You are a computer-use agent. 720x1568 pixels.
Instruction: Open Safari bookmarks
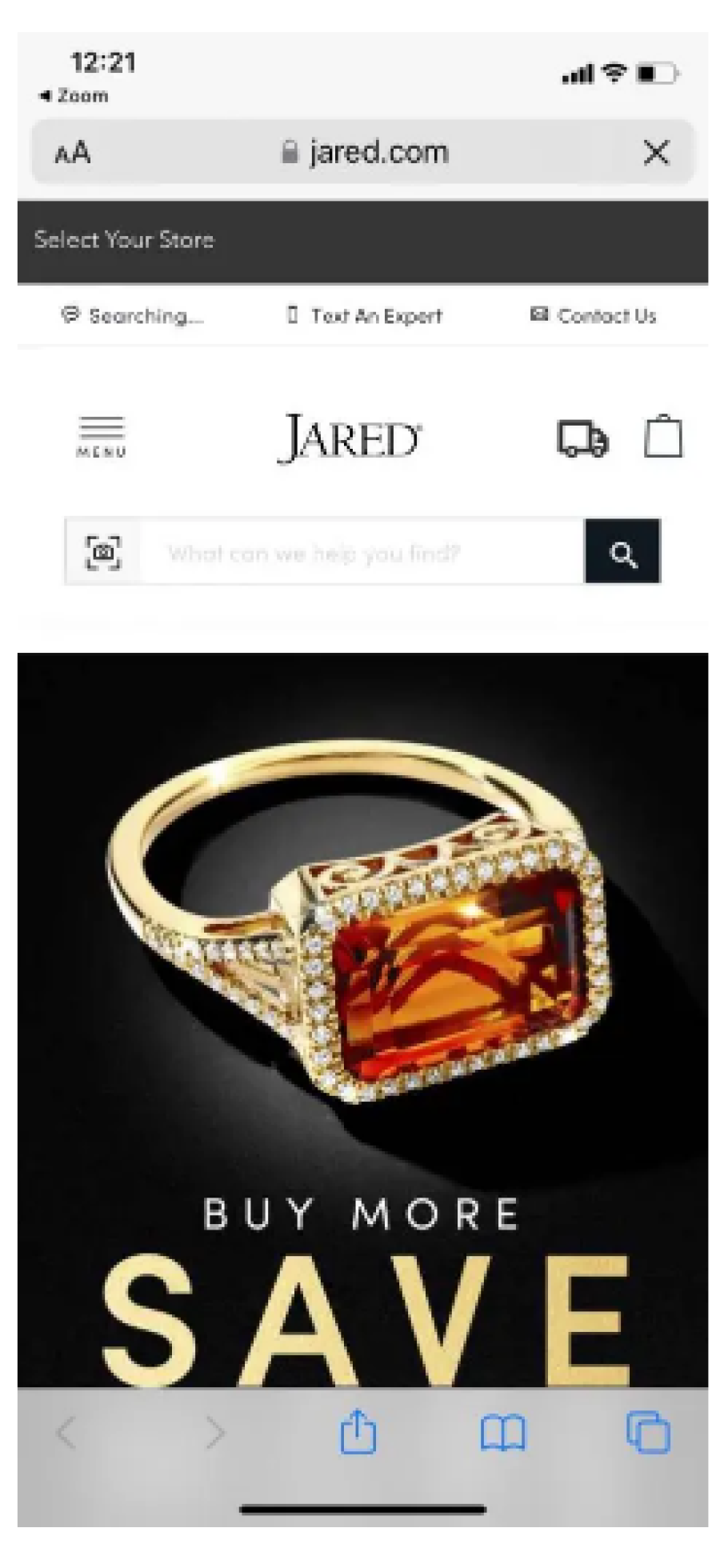click(x=502, y=1432)
